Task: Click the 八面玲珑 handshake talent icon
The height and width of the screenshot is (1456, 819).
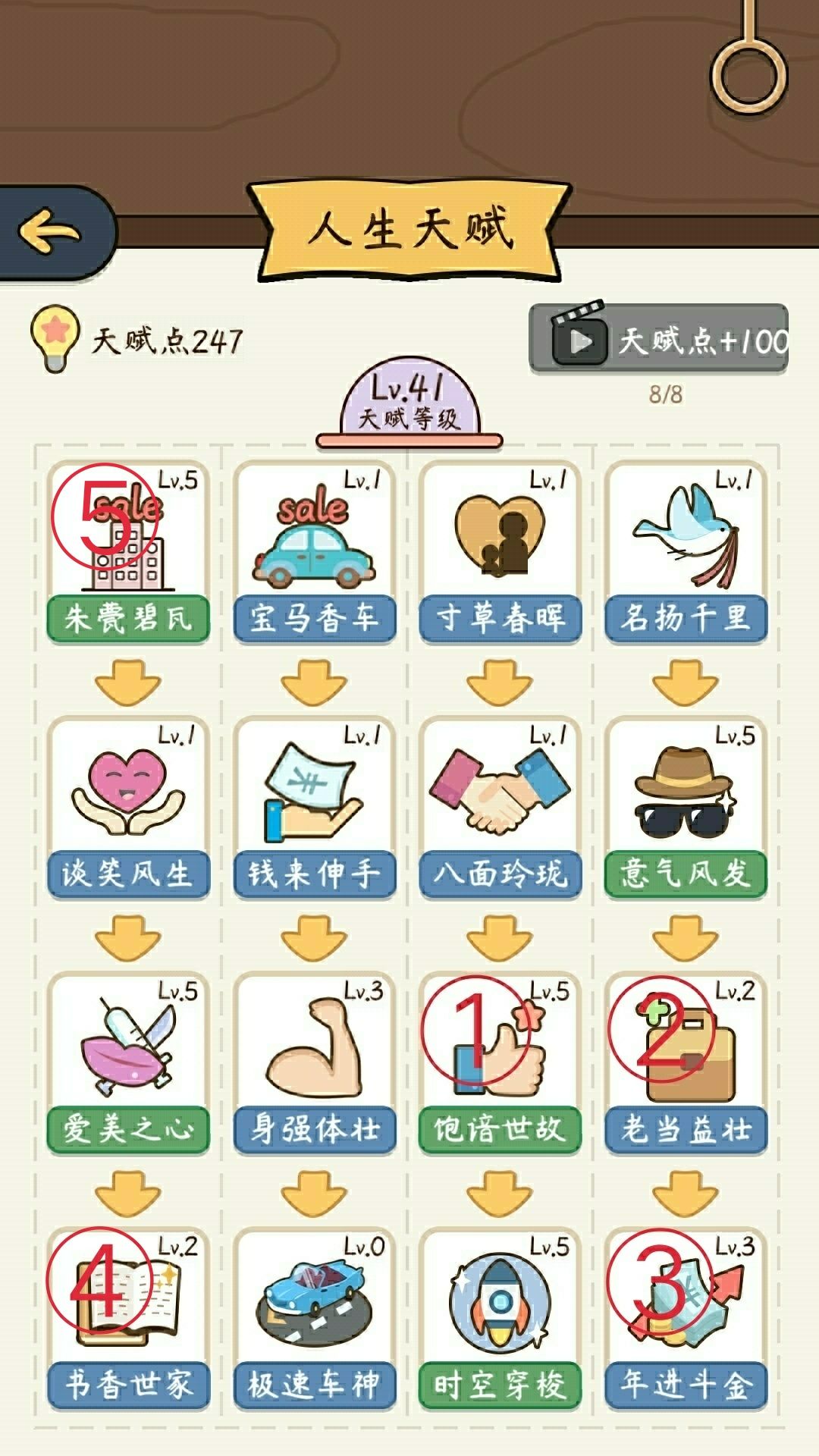Action: pos(500,800)
